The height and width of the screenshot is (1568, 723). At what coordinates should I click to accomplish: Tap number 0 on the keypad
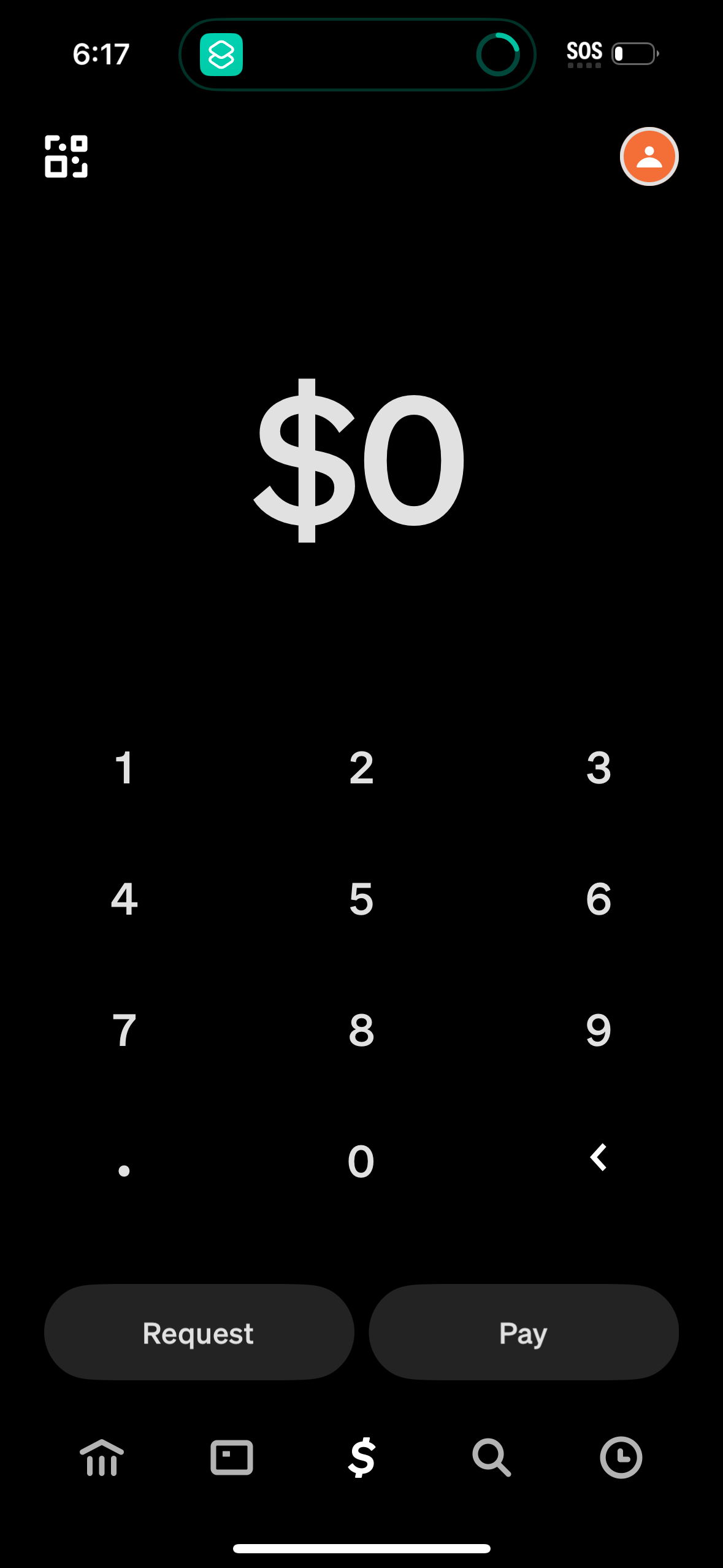click(x=361, y=1159)
